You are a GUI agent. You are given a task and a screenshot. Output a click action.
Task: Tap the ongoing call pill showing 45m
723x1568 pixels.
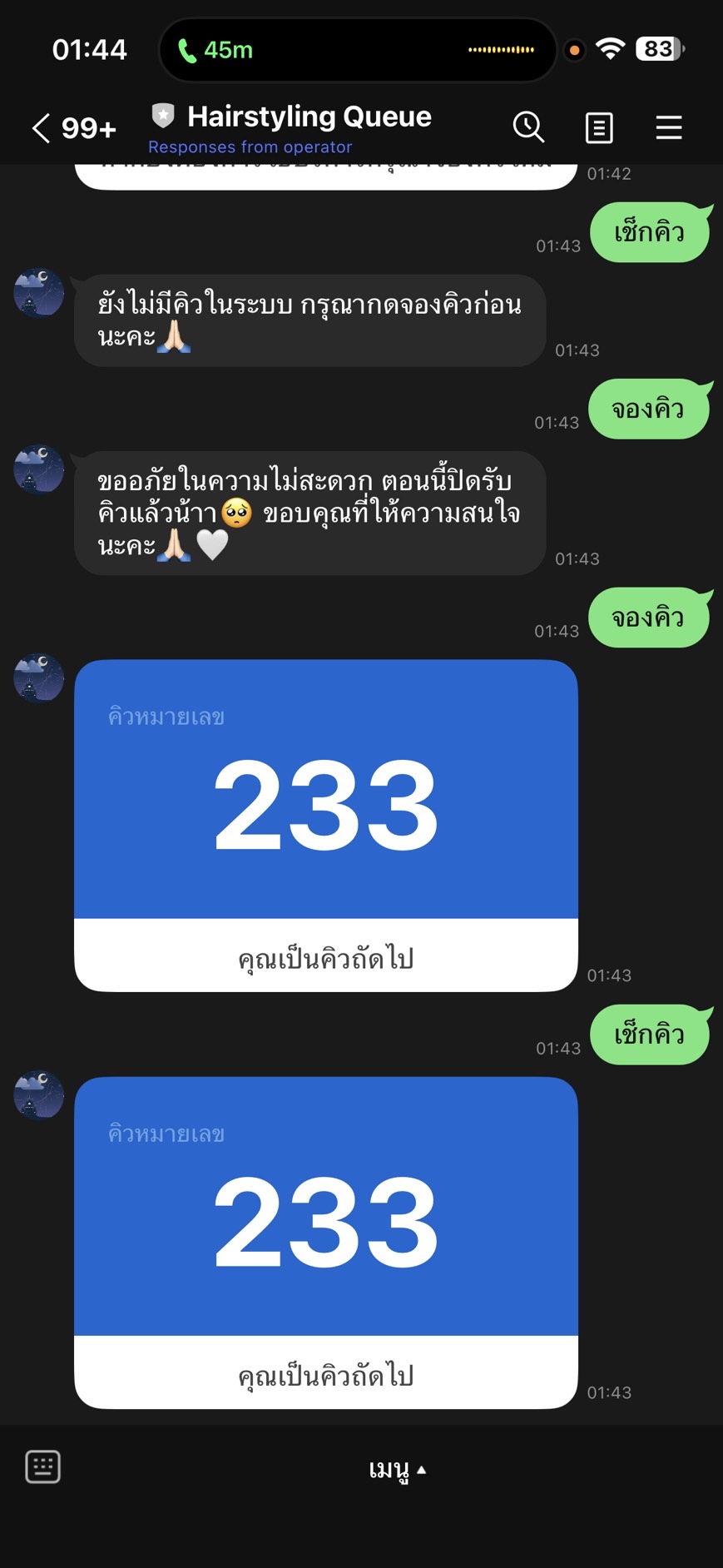point(356,50)
